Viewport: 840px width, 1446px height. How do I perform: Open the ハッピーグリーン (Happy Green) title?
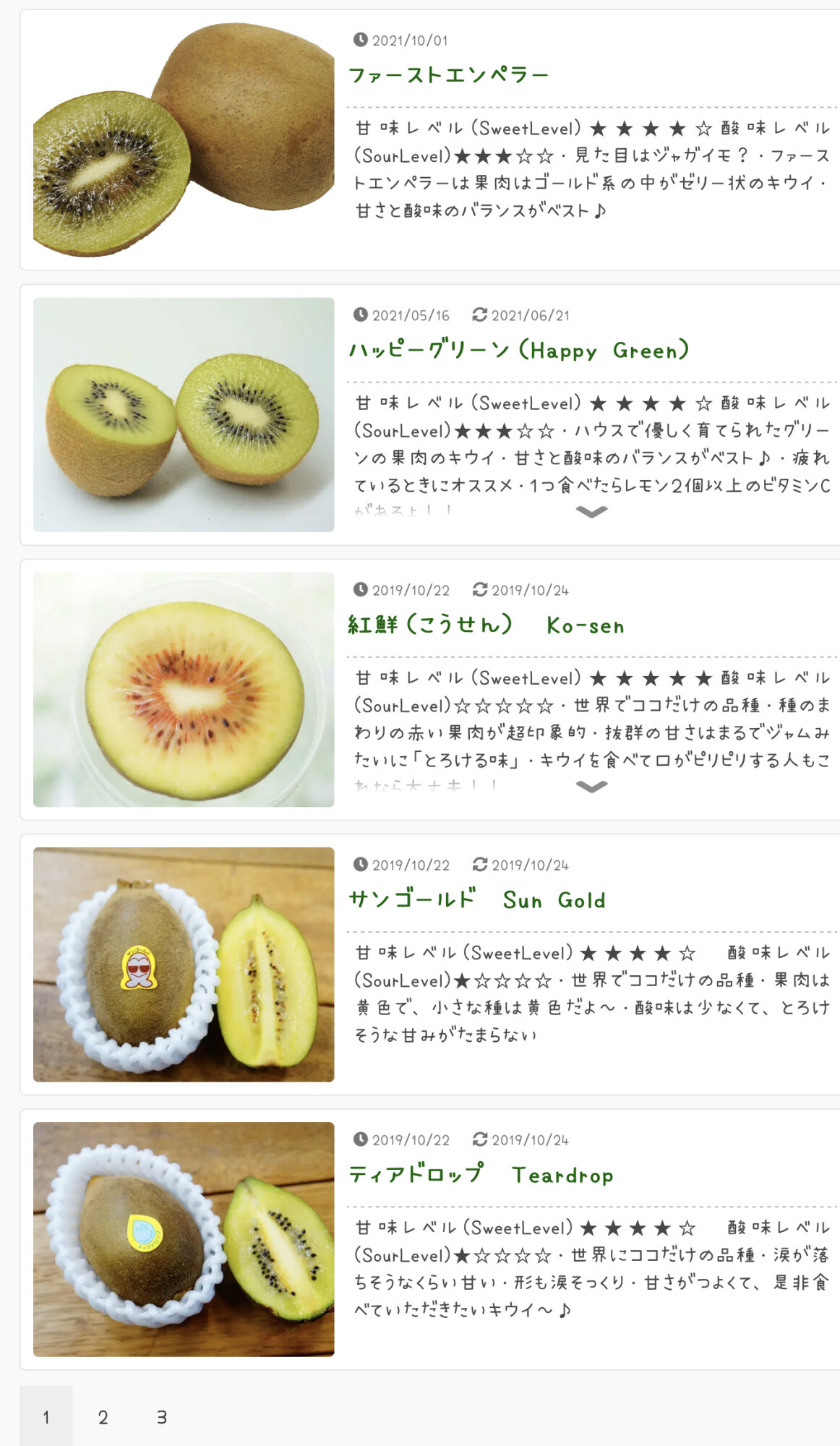click(518, 351)
